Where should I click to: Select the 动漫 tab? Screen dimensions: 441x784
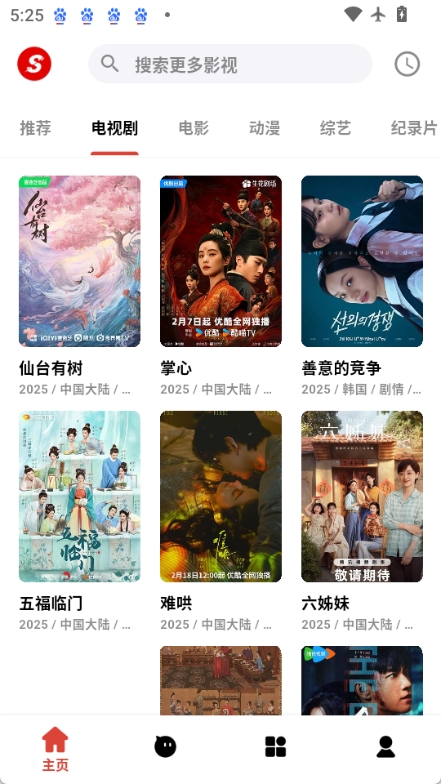tap(264, 128)
